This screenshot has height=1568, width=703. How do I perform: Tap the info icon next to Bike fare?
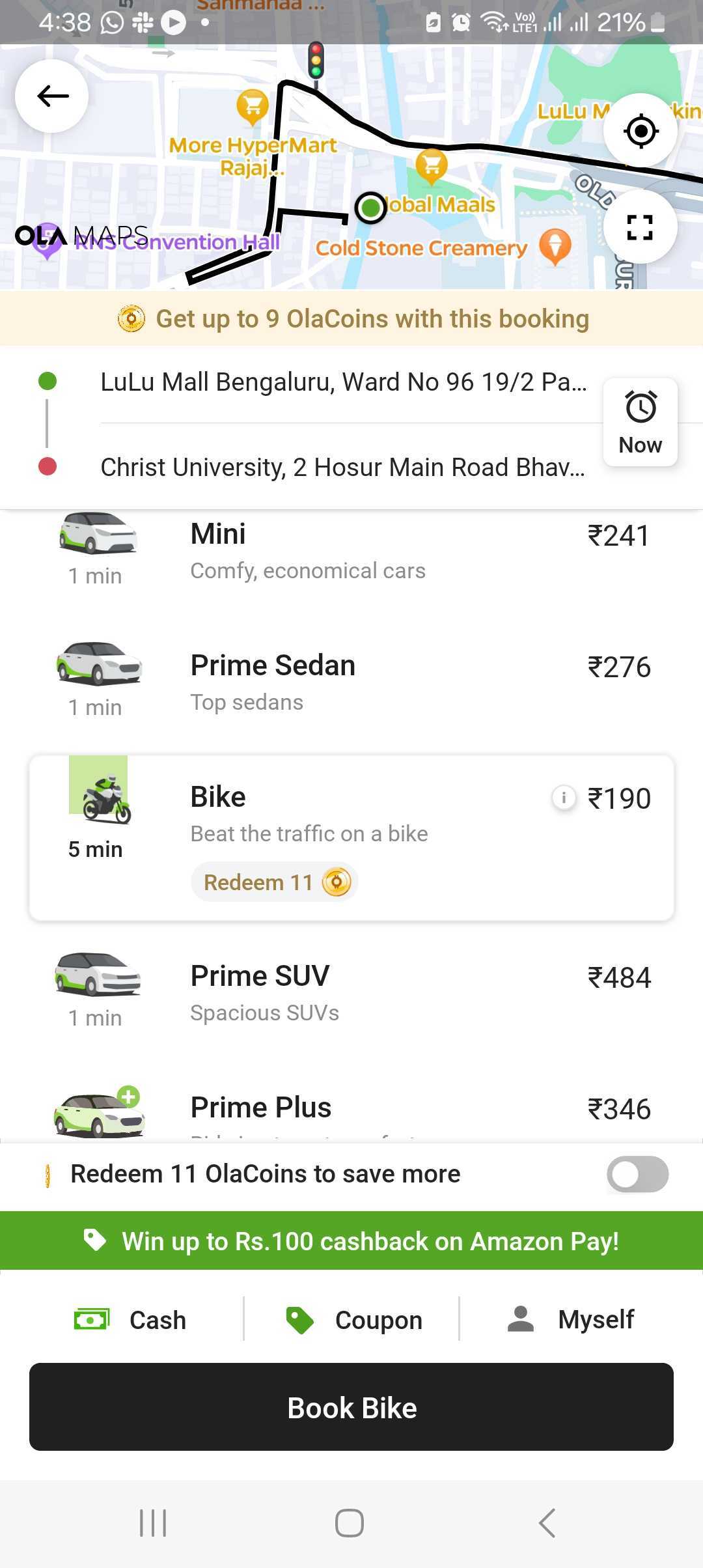pos(564,798)
